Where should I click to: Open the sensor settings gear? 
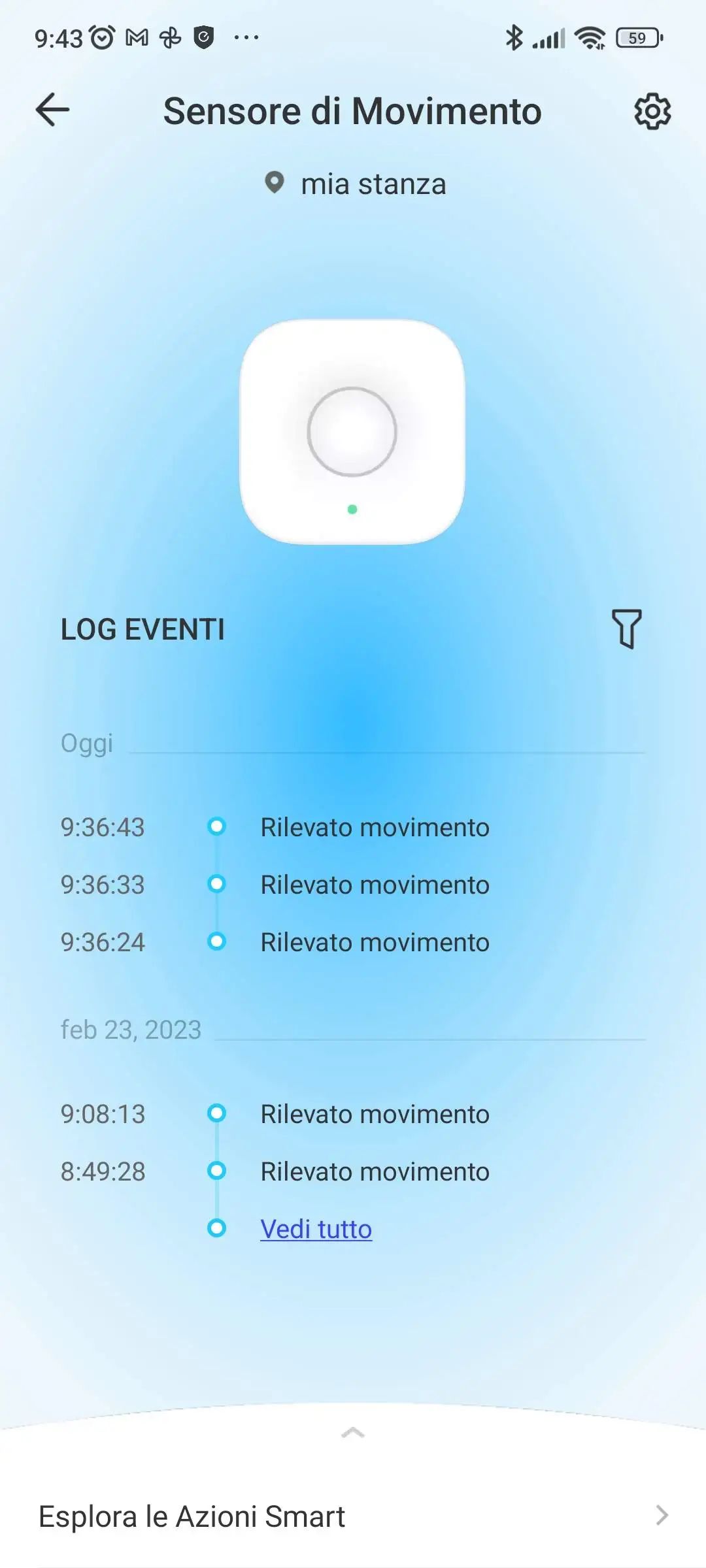click(652, 111)
